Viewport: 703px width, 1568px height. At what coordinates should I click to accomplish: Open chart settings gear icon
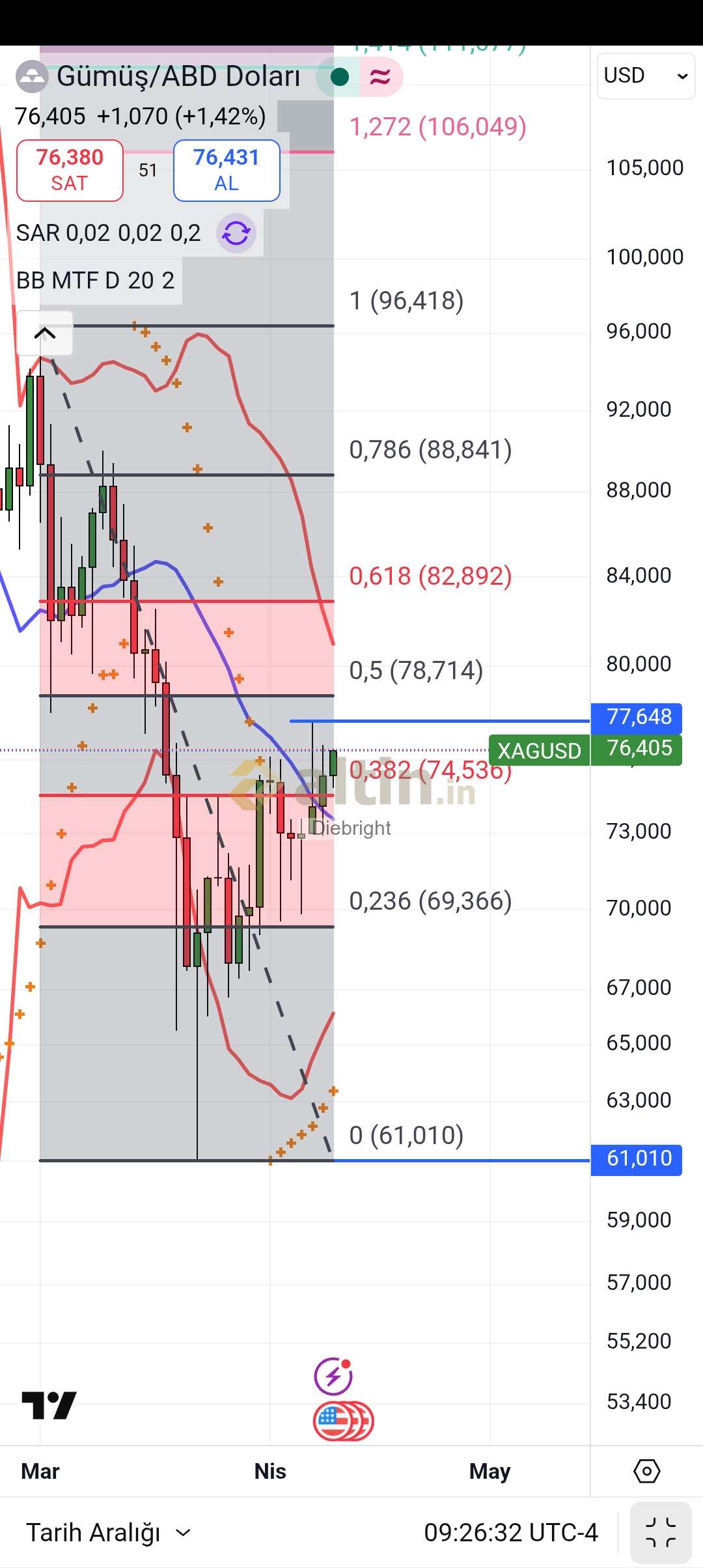click(646, 1471)
